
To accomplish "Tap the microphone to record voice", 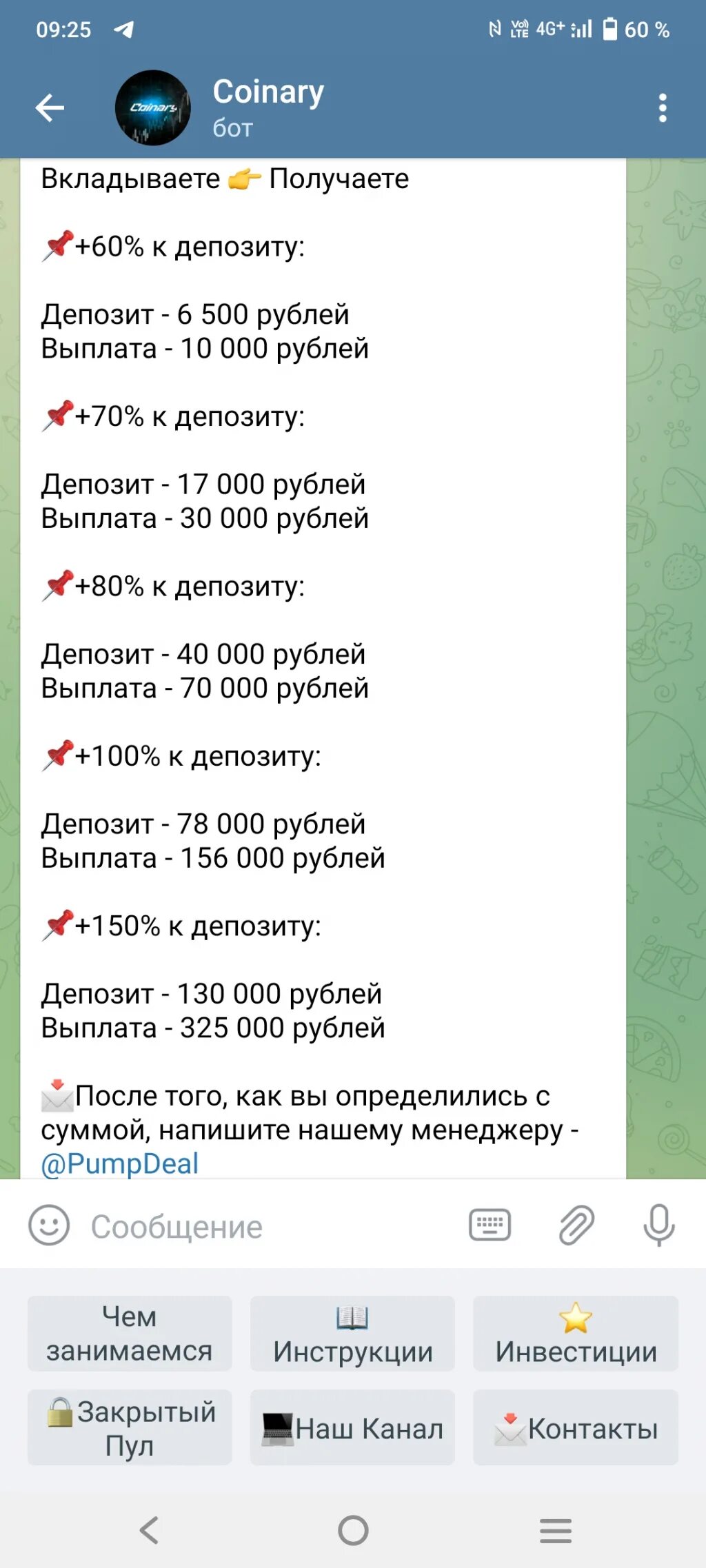I will tap(659, 1225).
